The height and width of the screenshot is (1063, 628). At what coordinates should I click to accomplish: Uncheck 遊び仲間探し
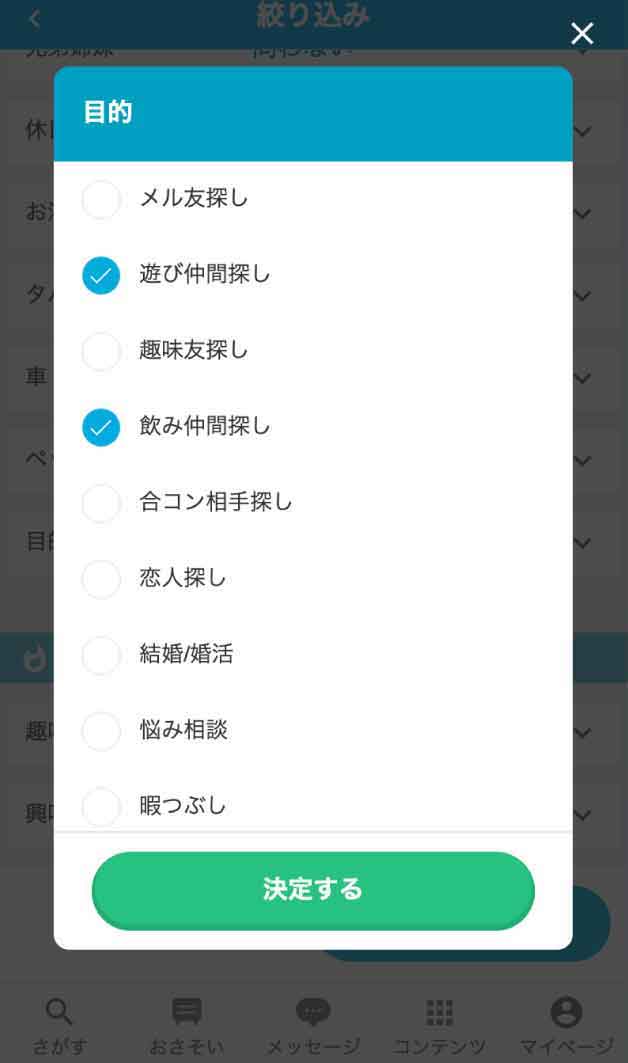coord(101,275)
